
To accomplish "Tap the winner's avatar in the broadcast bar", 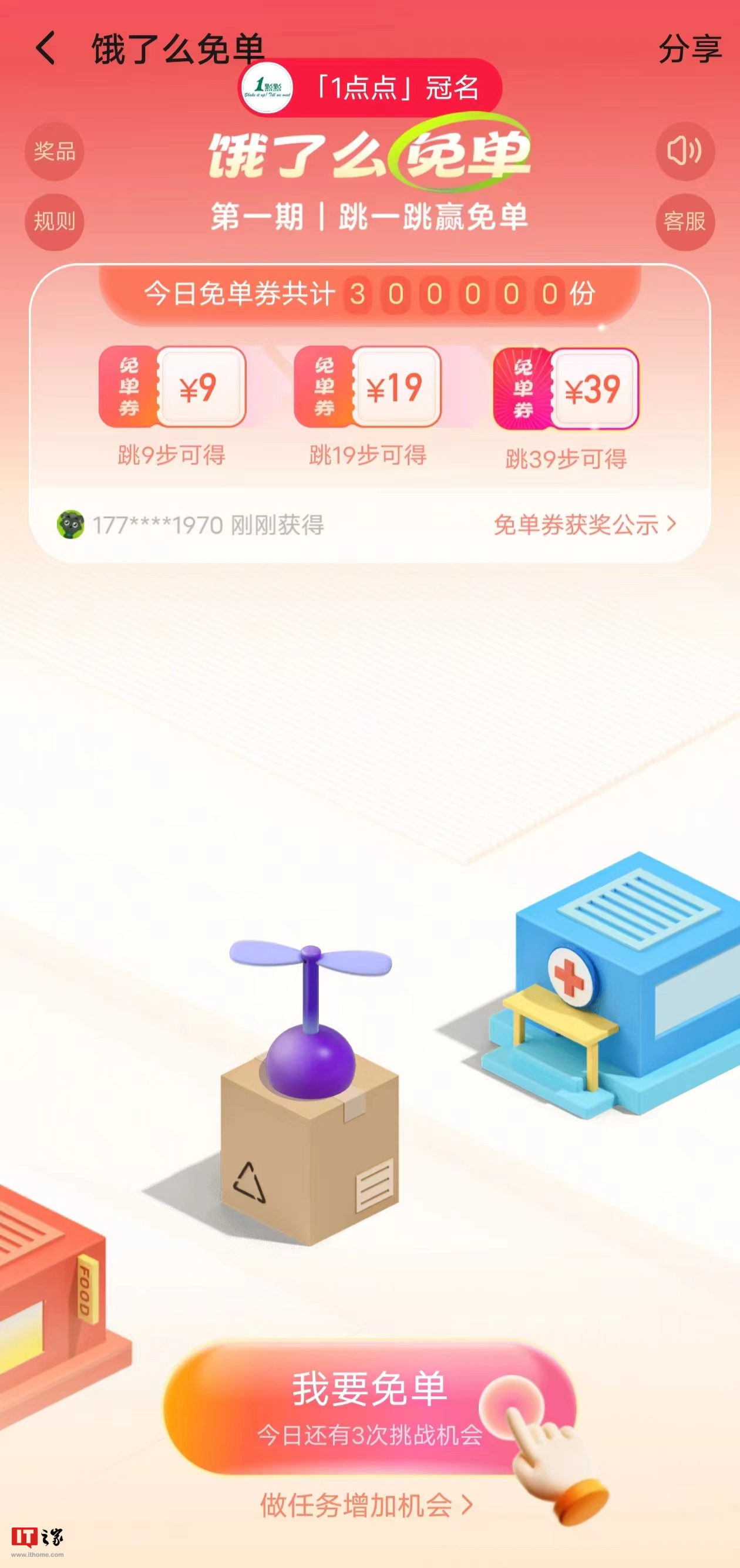I will [x=71, y=525].
